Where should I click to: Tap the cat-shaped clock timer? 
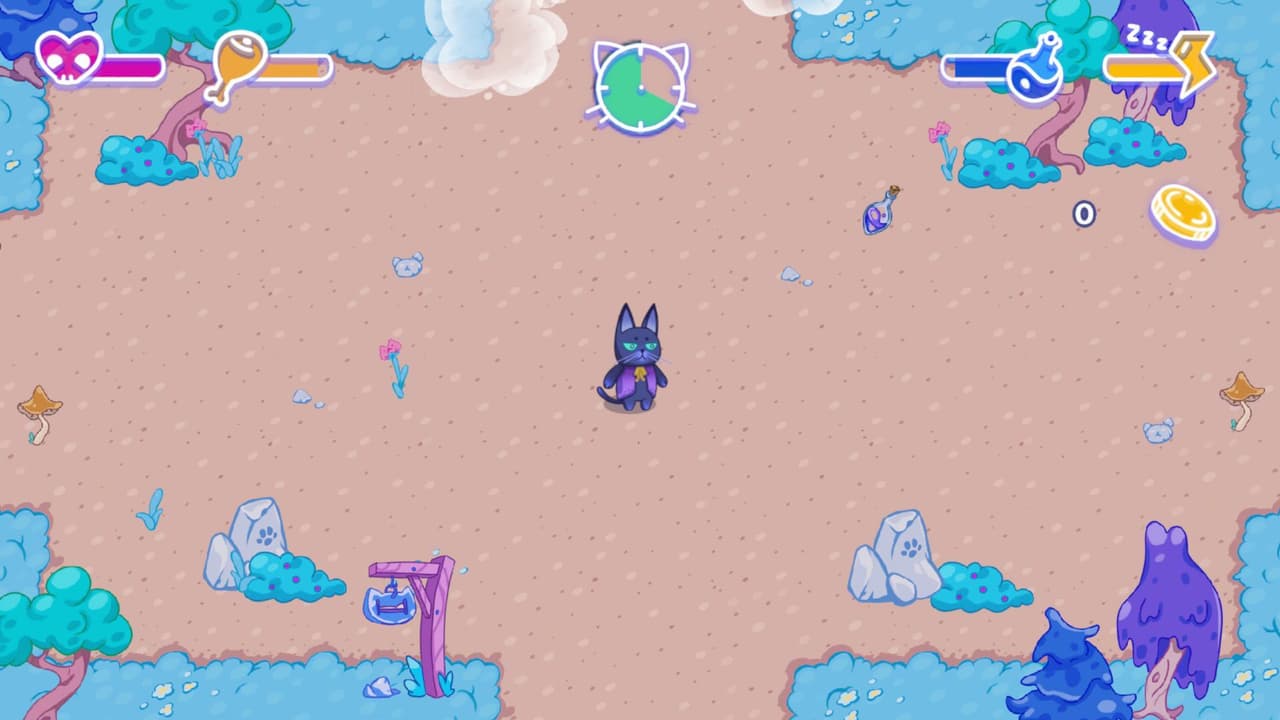(x=641, y=87)
